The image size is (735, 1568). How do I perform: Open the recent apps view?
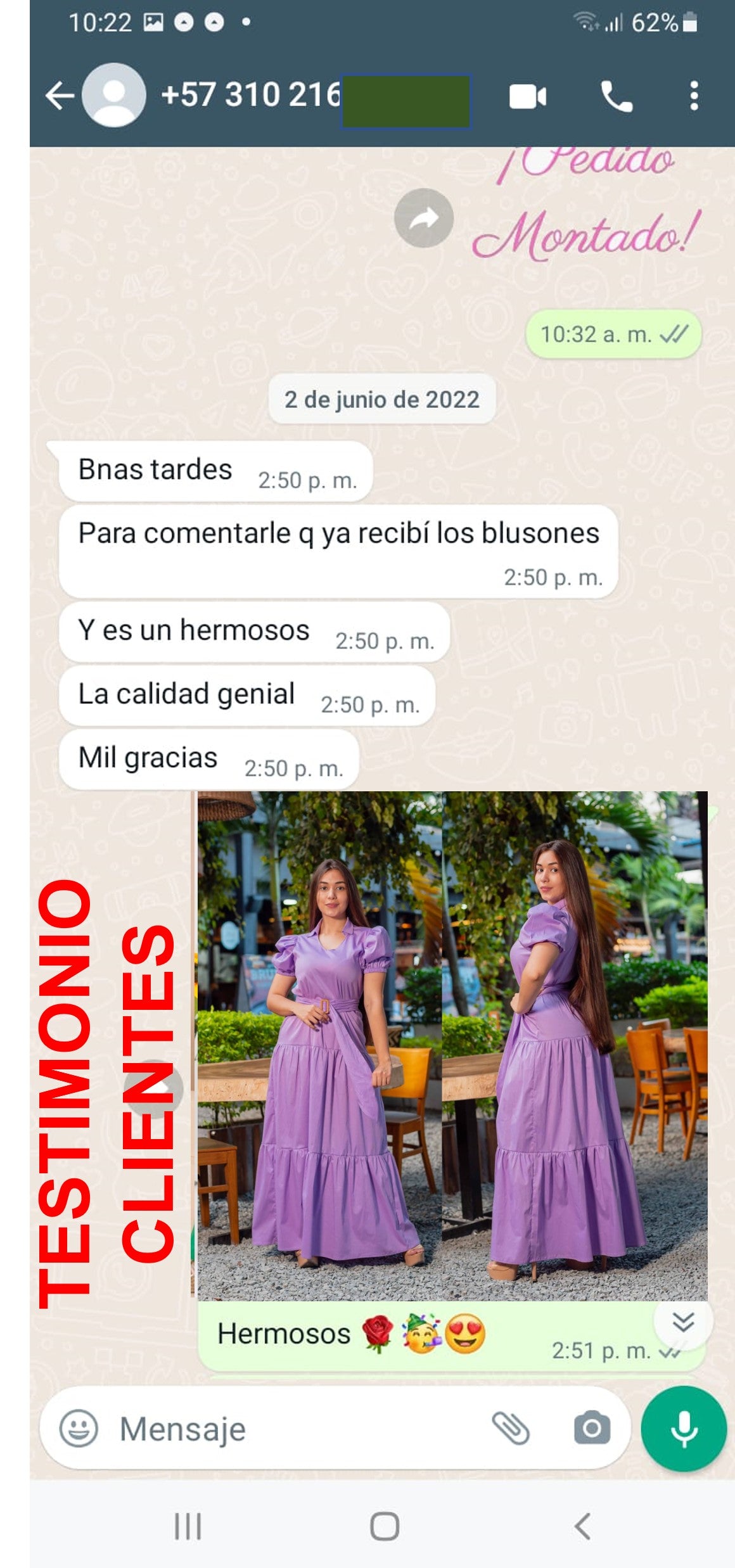pos(188,1526)
